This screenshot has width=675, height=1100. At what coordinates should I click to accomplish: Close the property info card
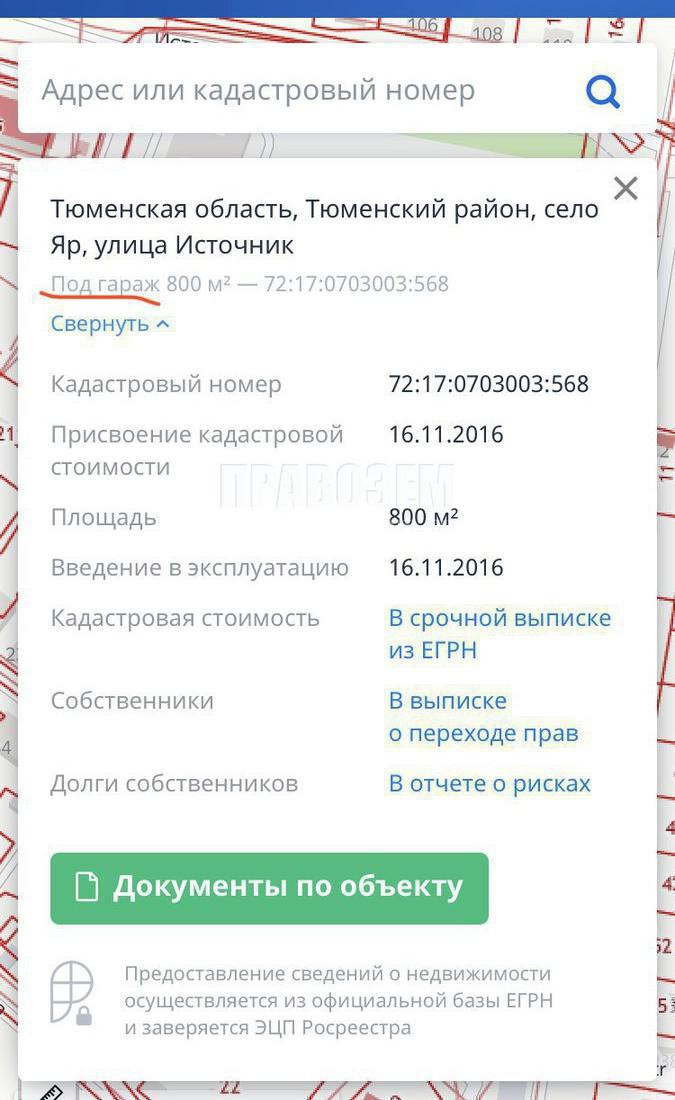pyautogui.click(x=625, y=188)
